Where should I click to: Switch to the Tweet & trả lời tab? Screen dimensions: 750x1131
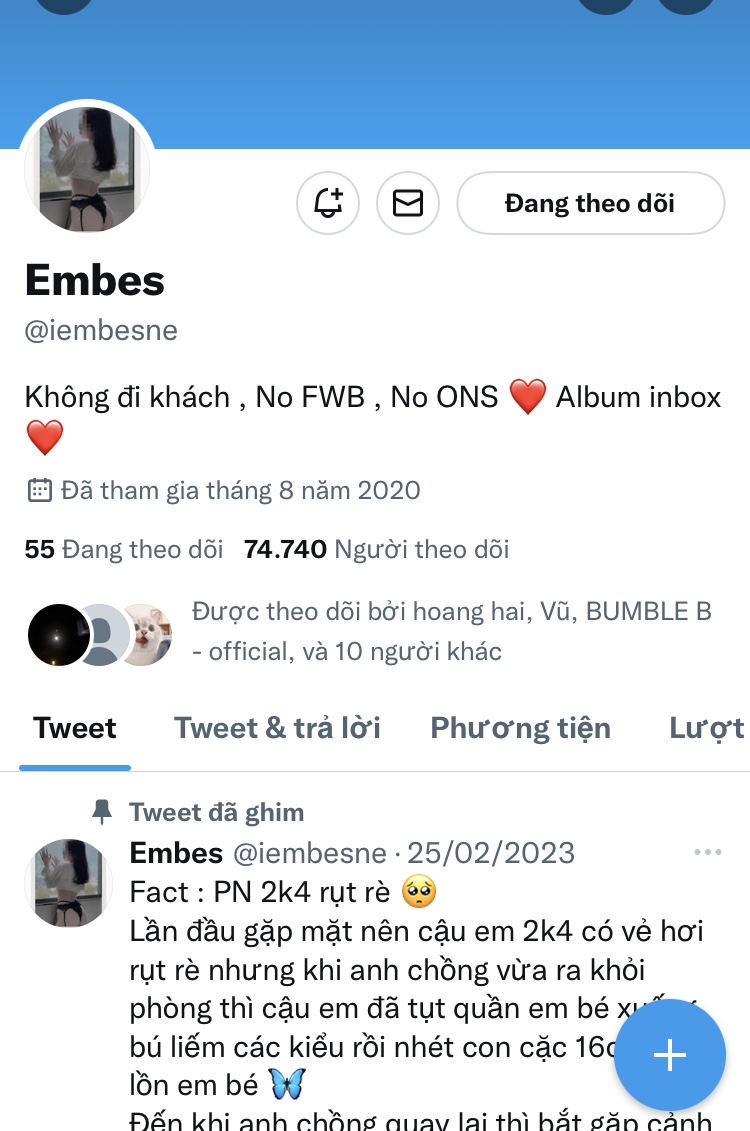277,728
